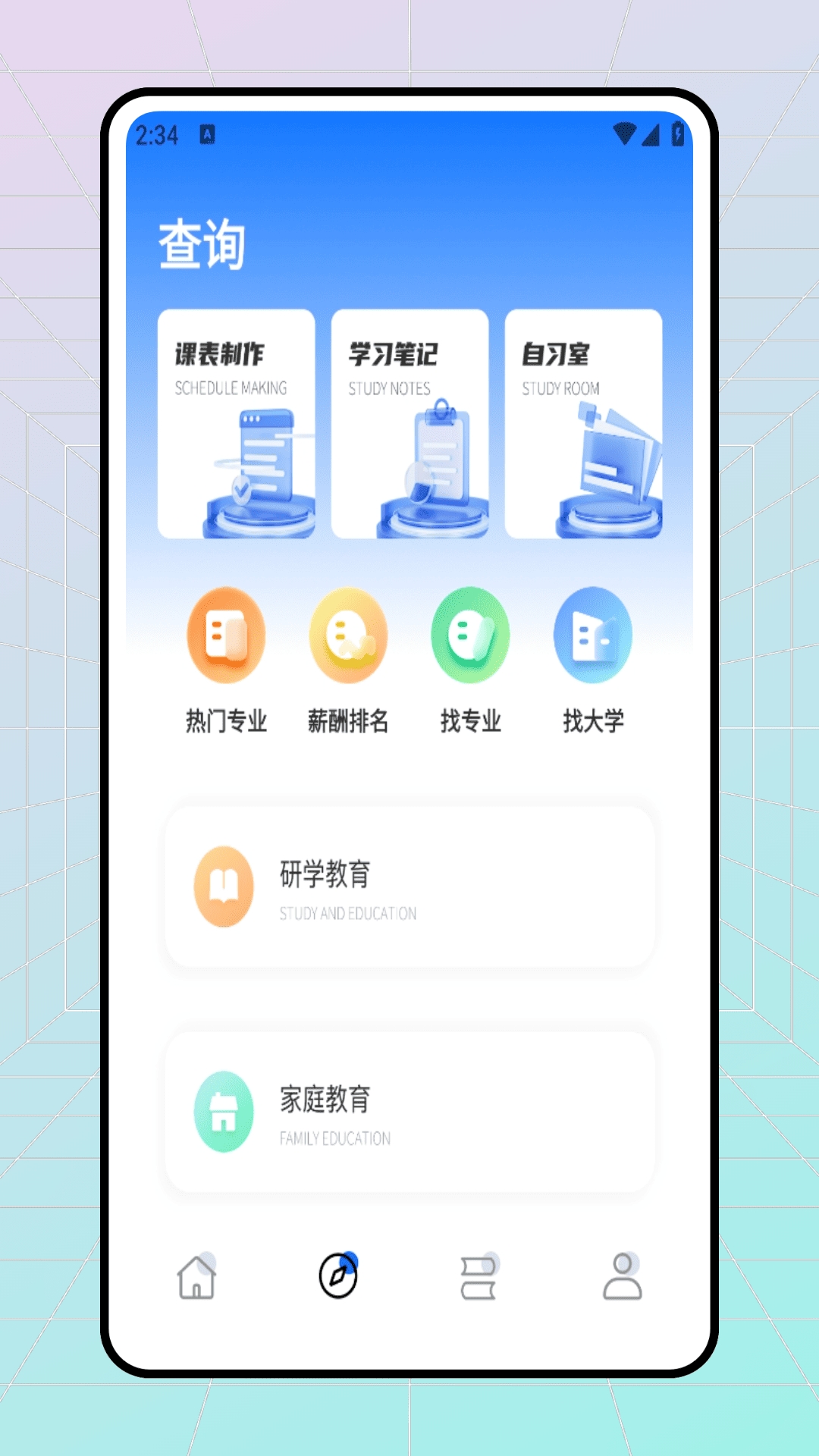Select the 热门专业 icon
This screenshot has height=1456, width=819.
click(226, 635)
